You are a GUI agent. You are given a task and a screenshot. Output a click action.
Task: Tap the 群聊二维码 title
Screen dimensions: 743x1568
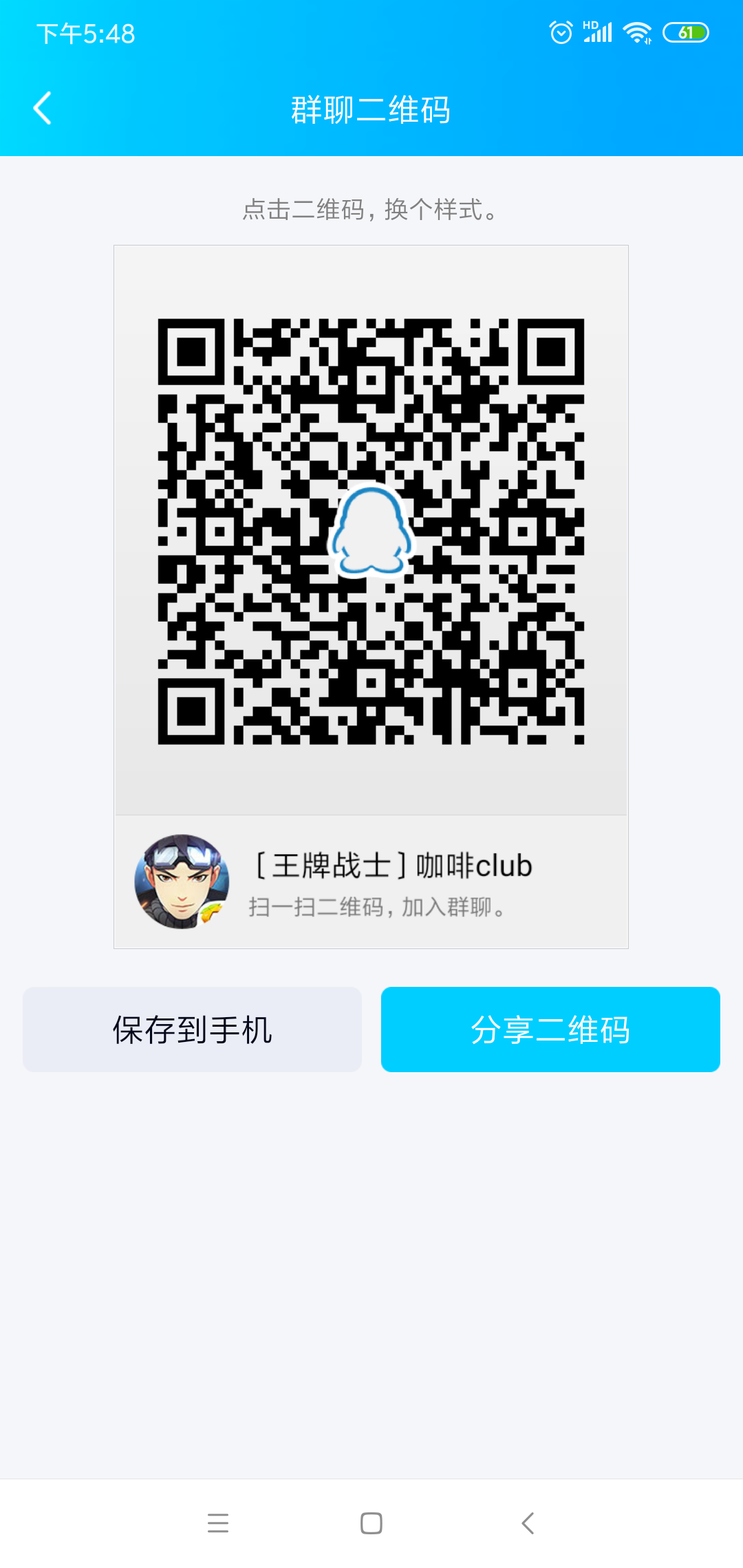(370, 110)
